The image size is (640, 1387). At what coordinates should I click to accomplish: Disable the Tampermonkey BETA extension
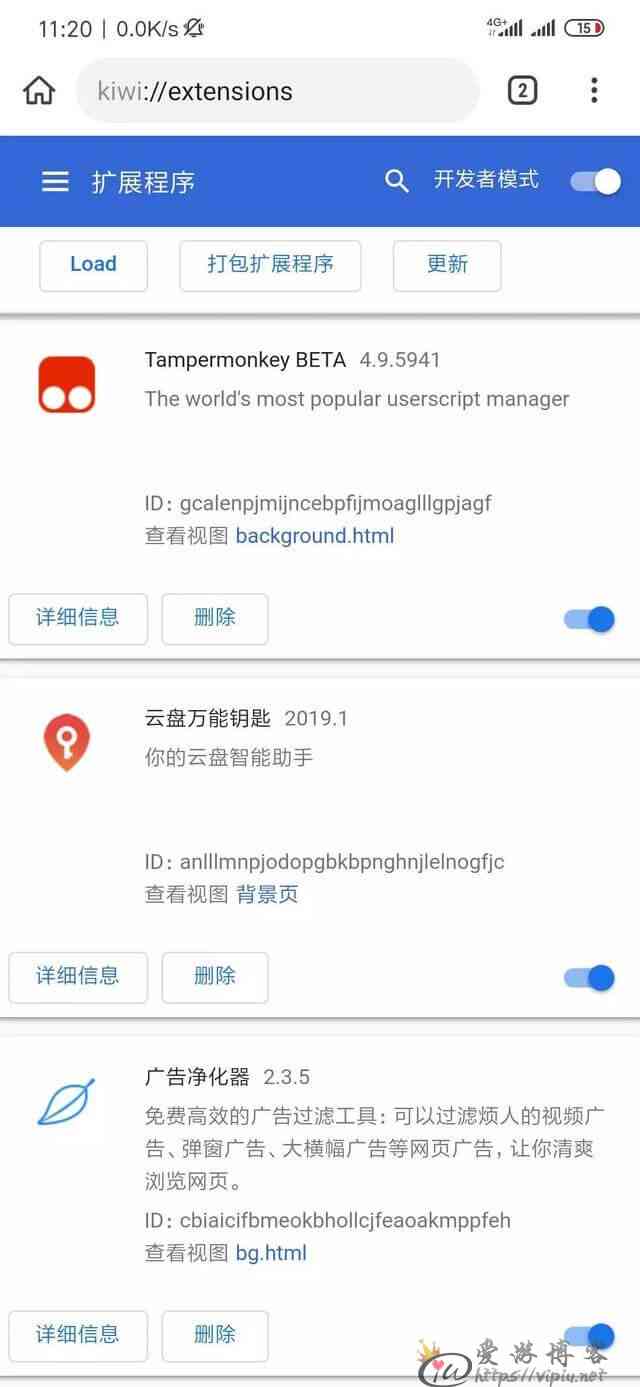(x=590, y=619)
